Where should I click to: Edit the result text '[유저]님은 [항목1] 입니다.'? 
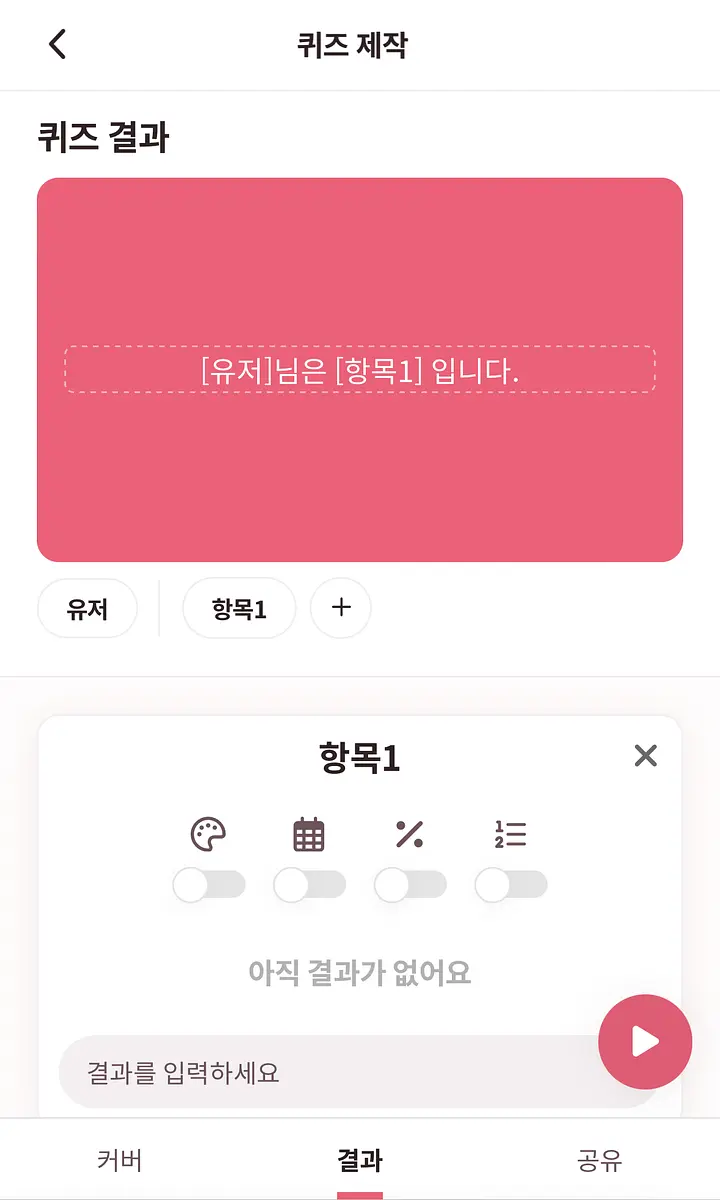360,371
